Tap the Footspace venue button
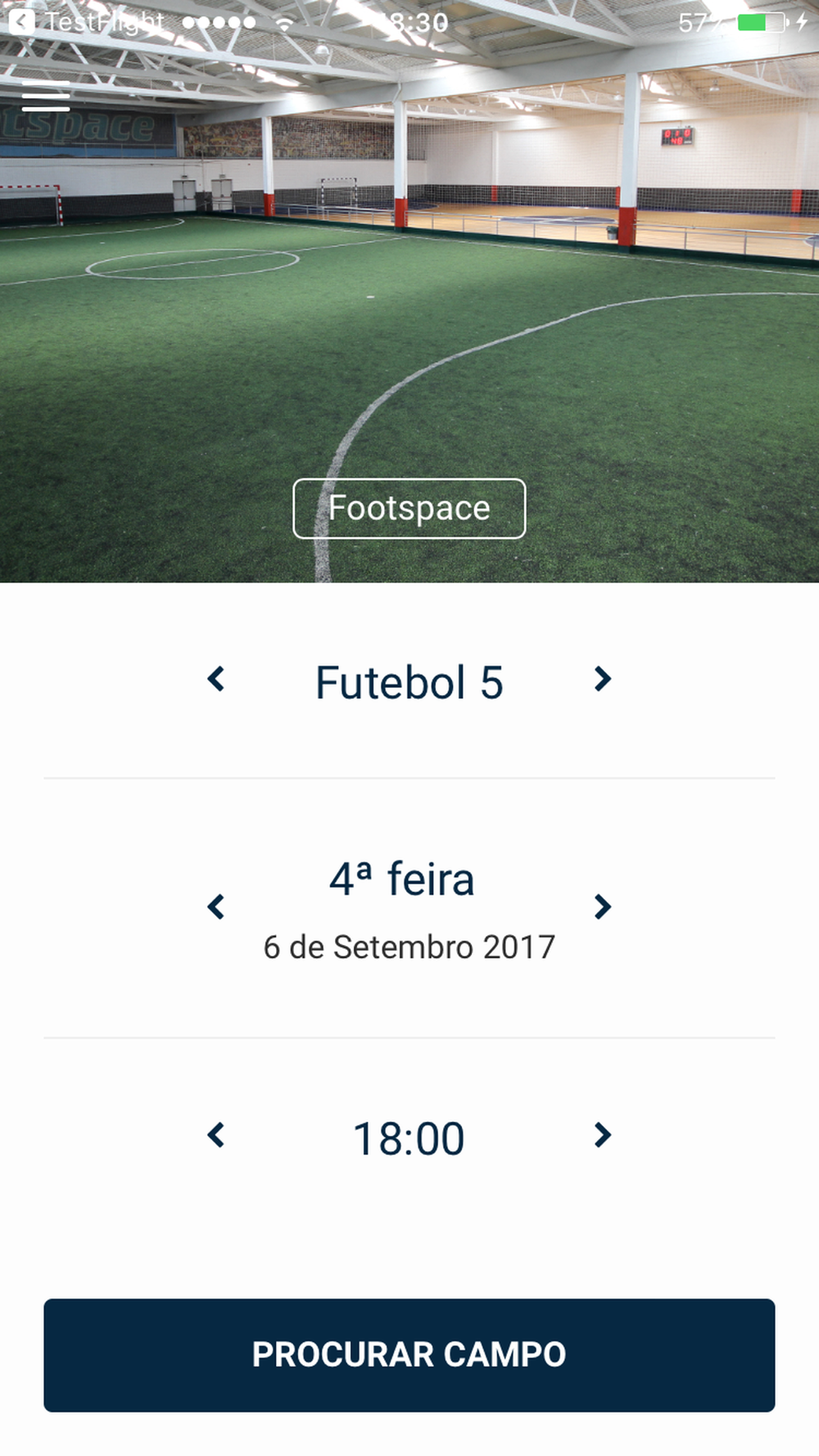This screenshot has width=819, height=1456. click(x=409, y=509)
